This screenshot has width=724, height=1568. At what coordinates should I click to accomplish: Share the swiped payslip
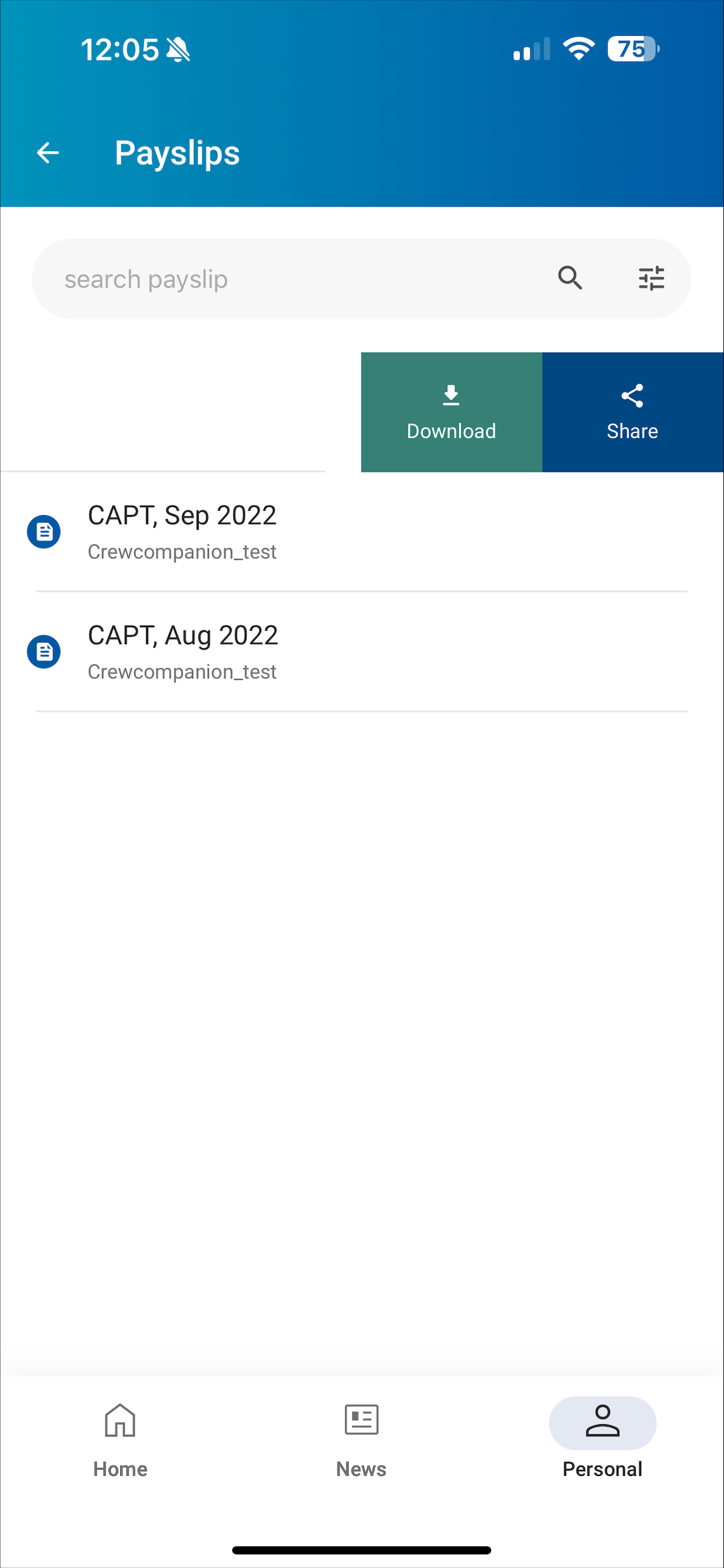pos(633,412)
